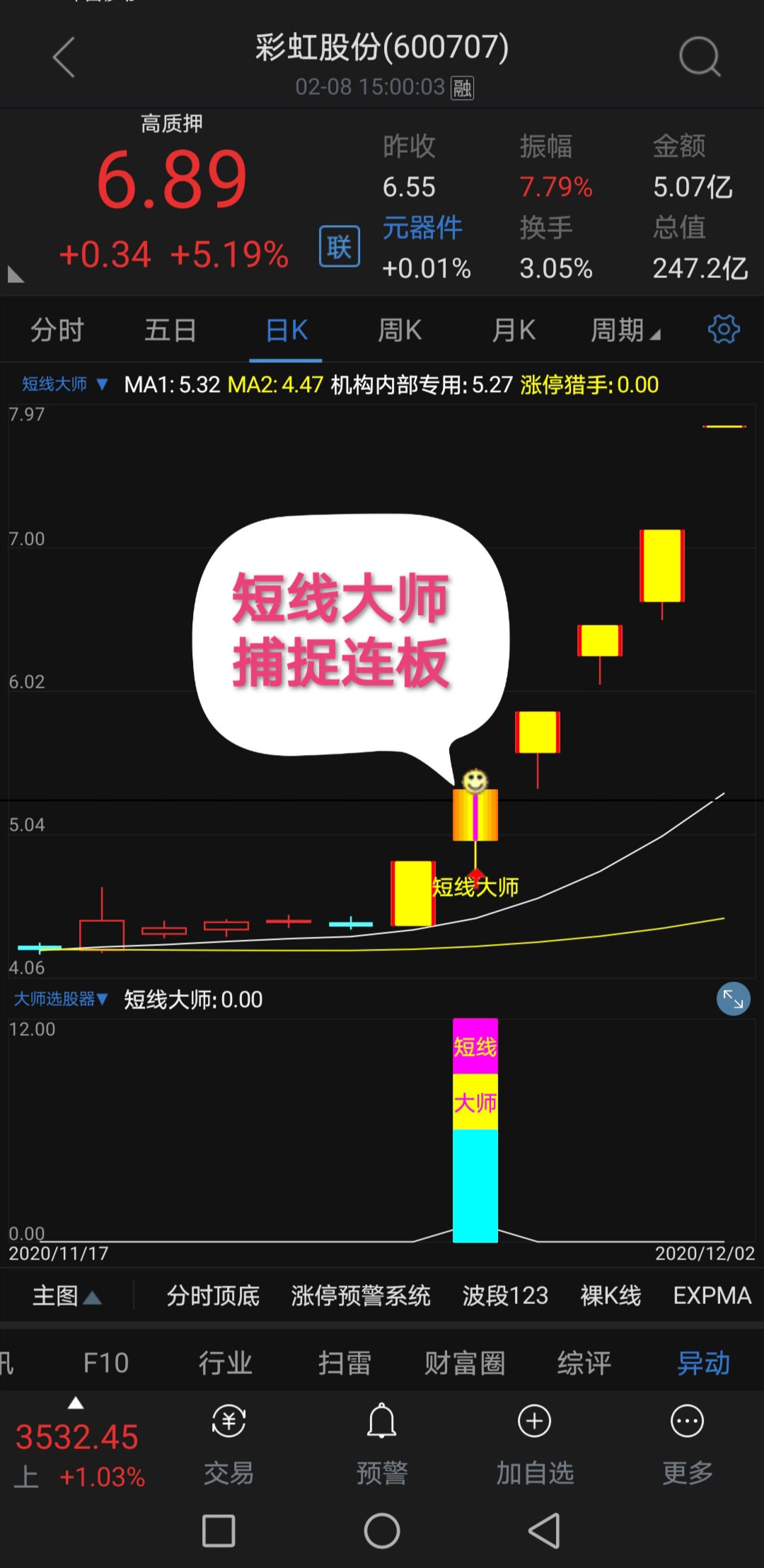Open the 大师选股器 sub-indicator dropdown
The height and width of the screenshot is (1568, 764).
coord(61,999)
